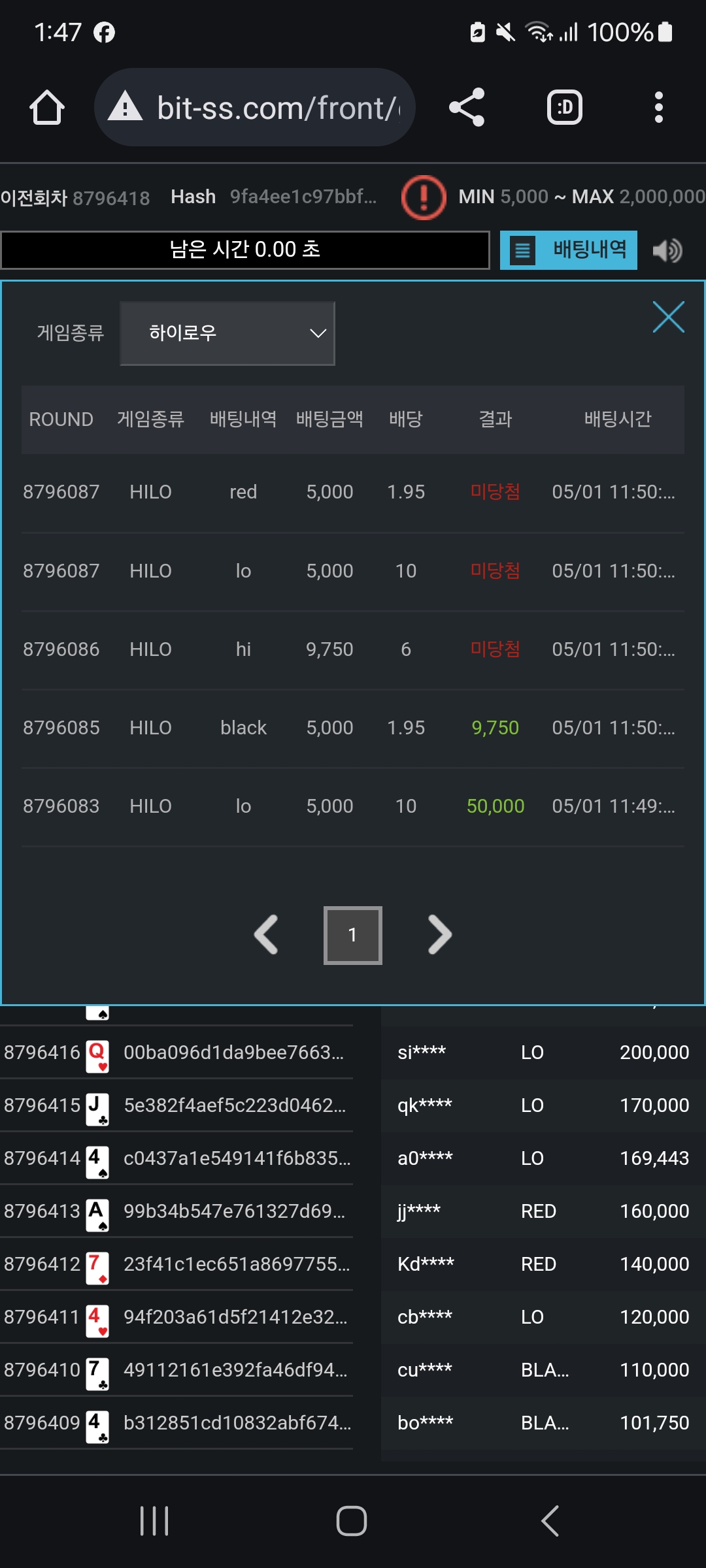Expand the 하이로우 game type dropdown
The height and width of the screenshot is (1568, 706).
point(227,333)
